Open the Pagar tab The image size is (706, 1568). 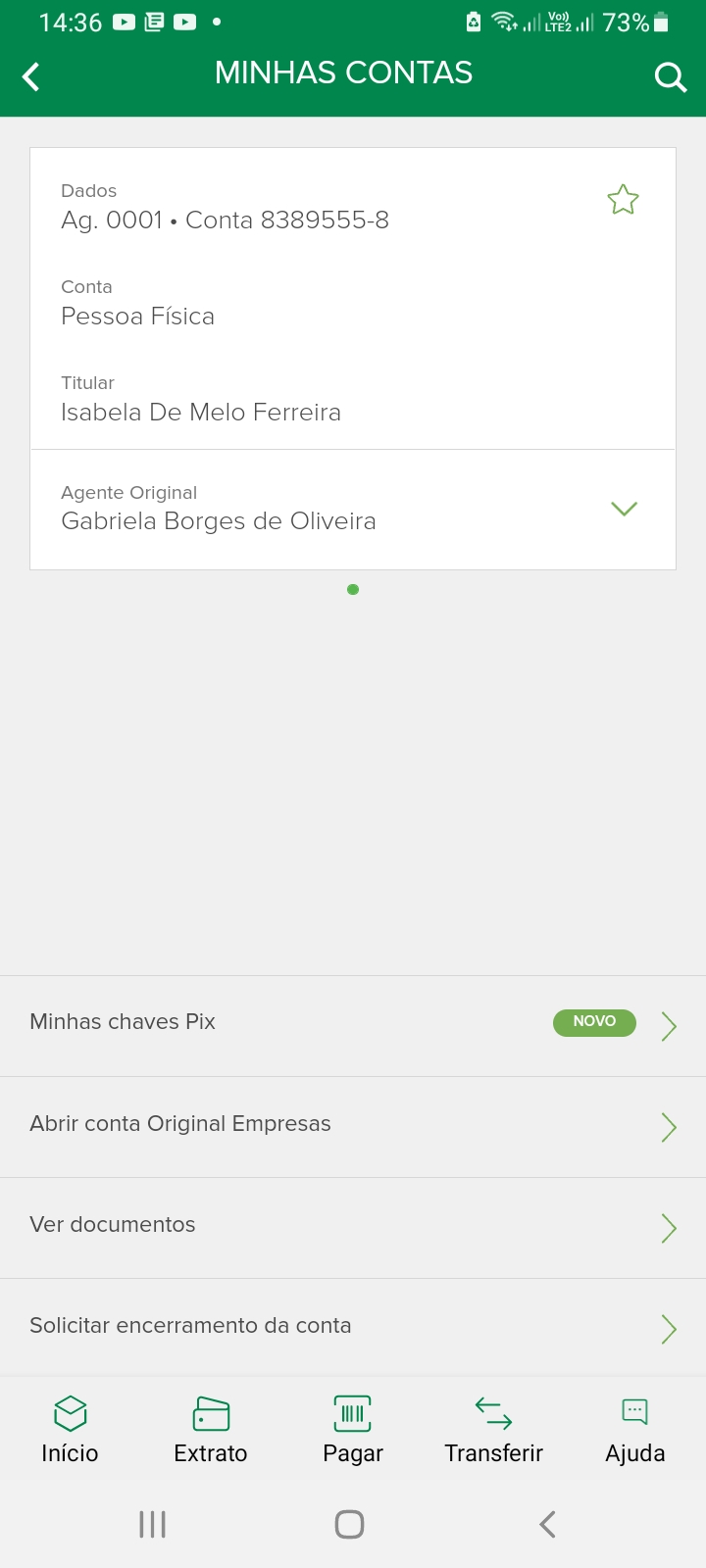(353, 1430)
